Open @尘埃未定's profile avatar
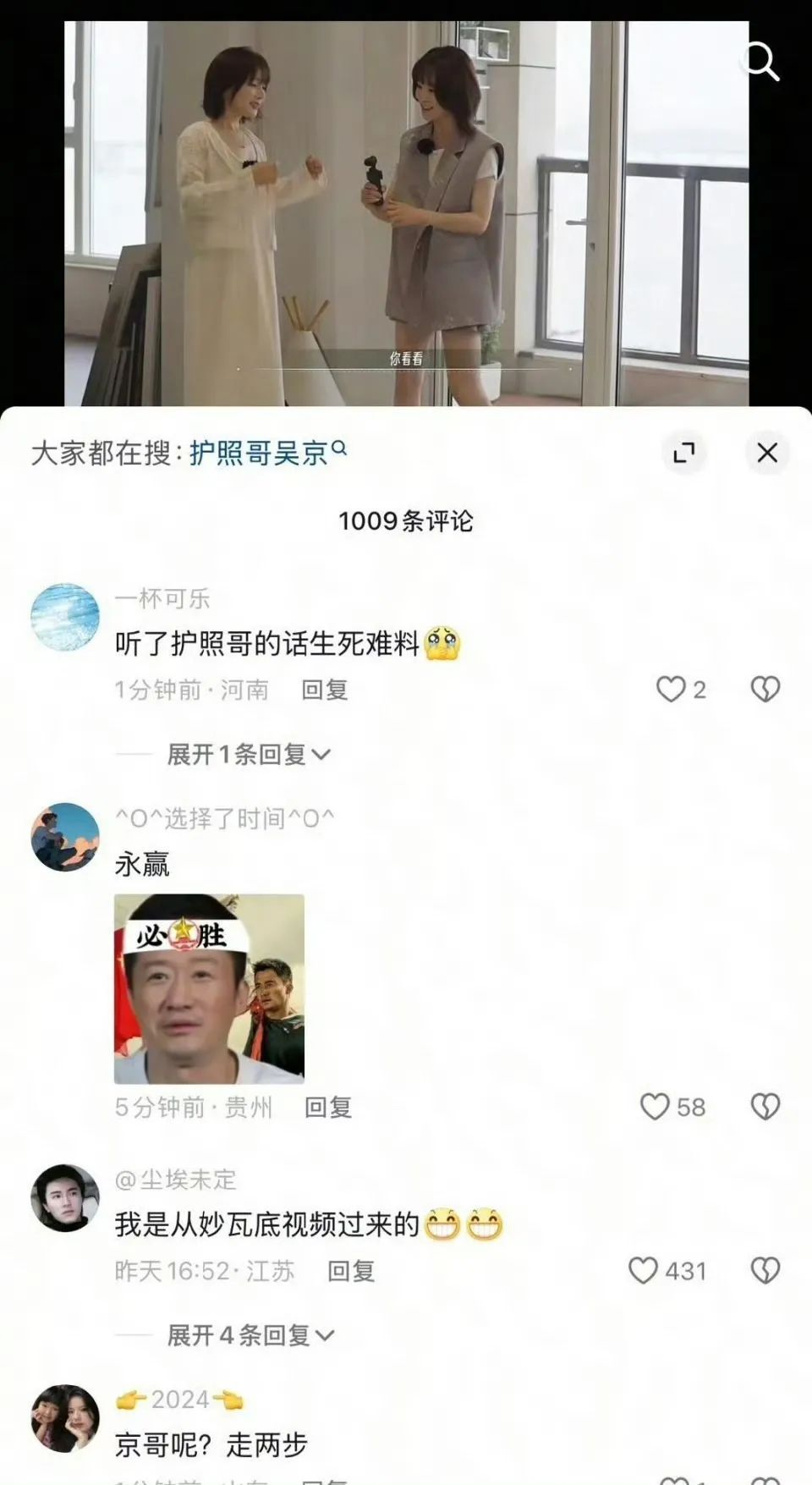Screen dimensions: 812x1485 (65, 1197)
